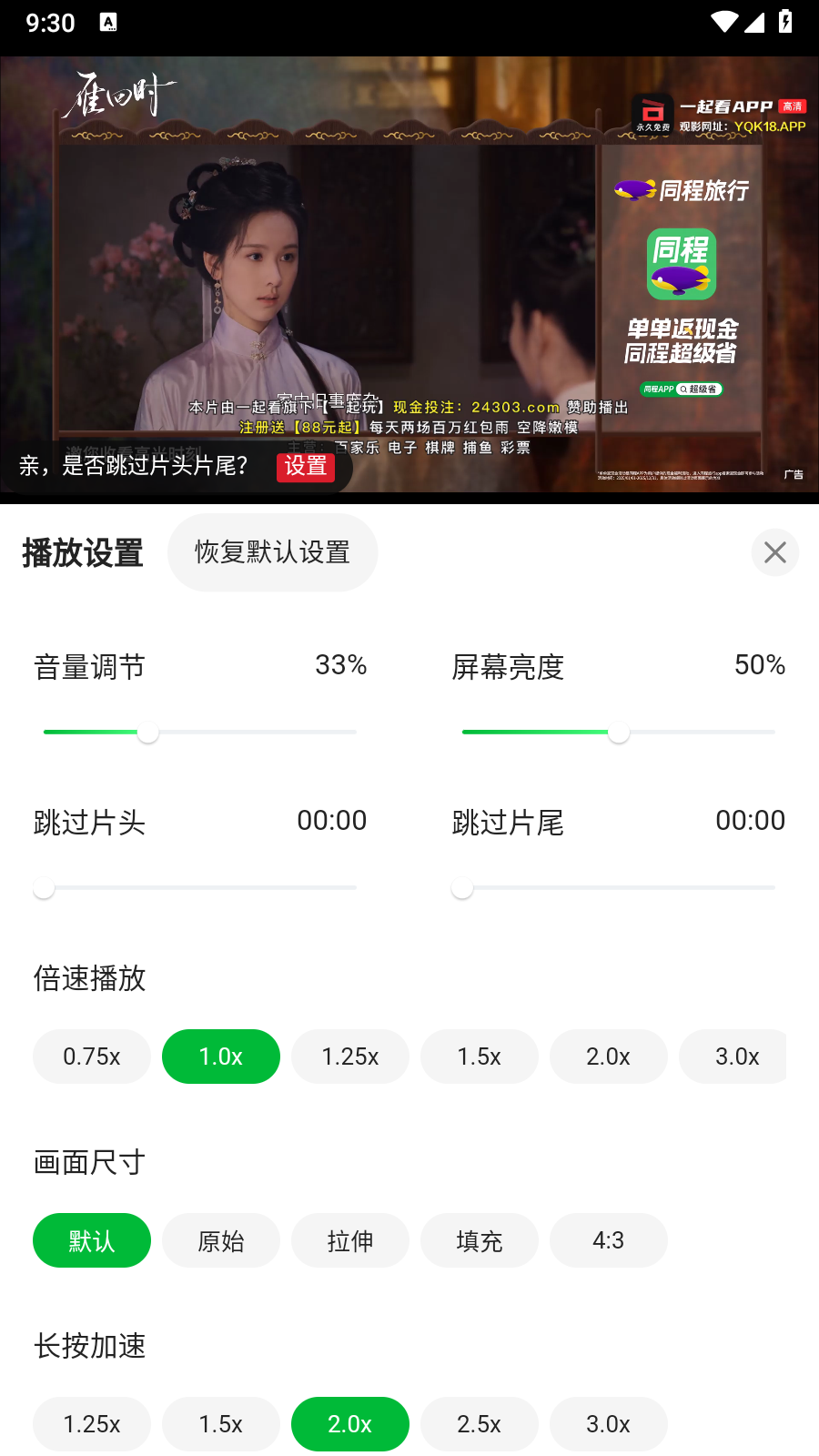The width and height of the screenshot is (819, 1456).
Task: Set long-press speed to 3.0x
Action: point(608,1424)
